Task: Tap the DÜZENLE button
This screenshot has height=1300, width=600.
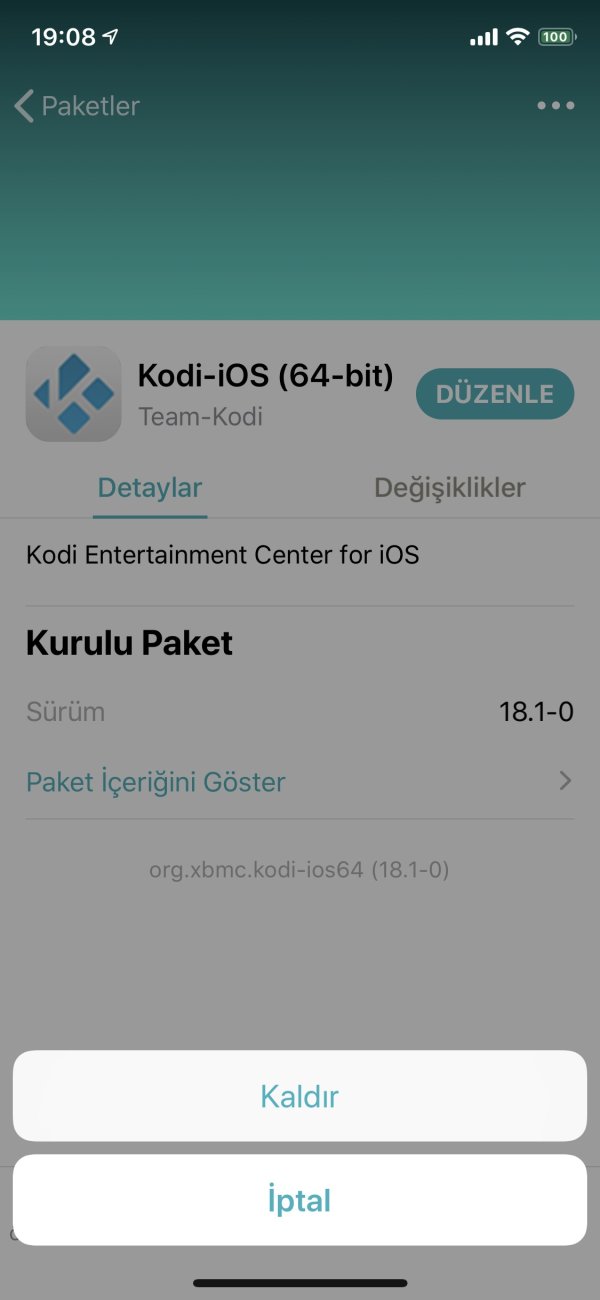Action: (x=494, y=394)
